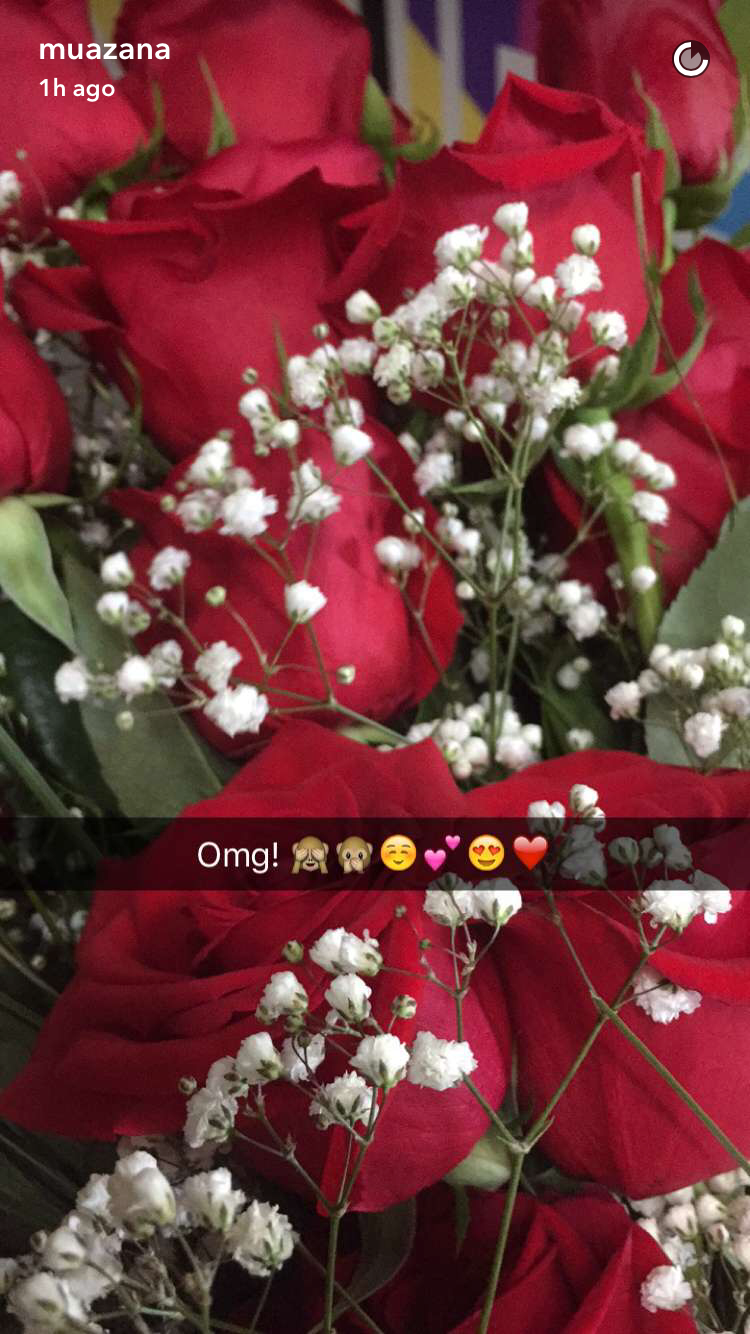Tap the story timer circle icon
Viewport: 750px width, 1334px height.
(691, 59)
